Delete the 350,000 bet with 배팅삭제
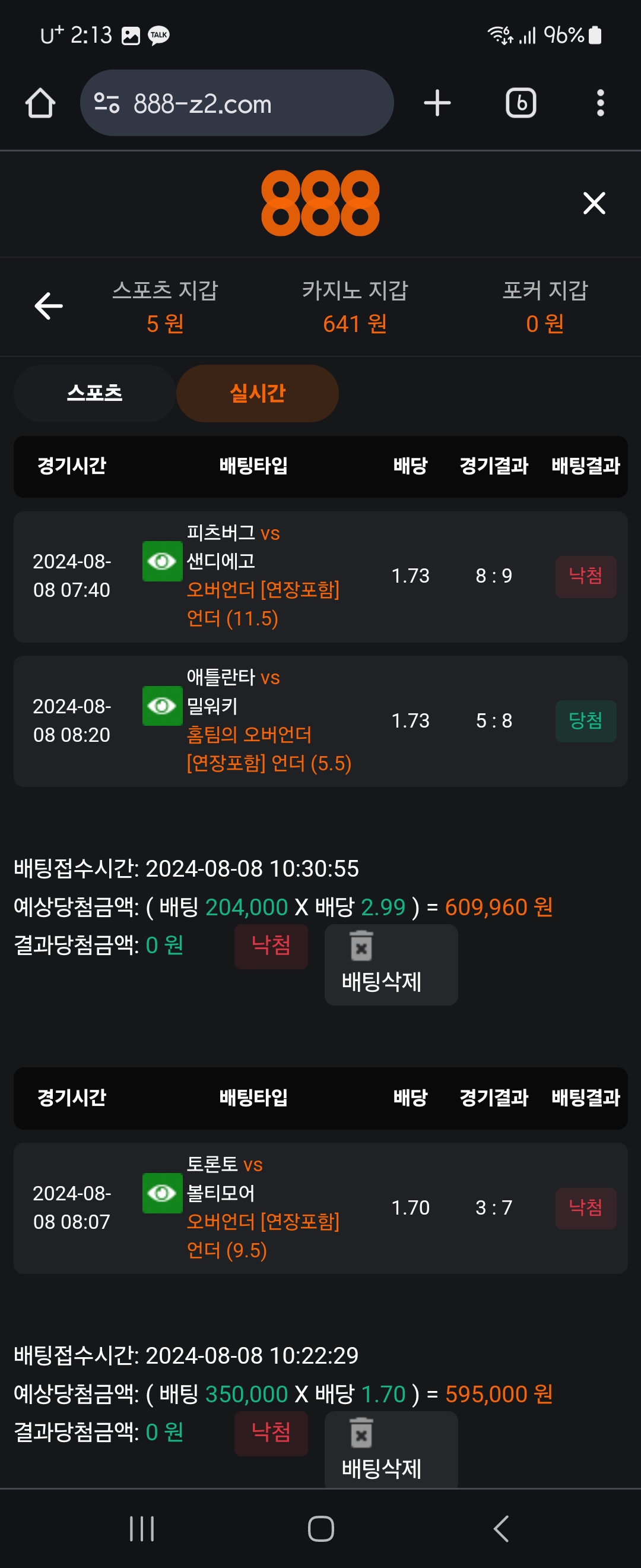The height and width of the screenshot is (1568, 641). (x=391, y=1451)
